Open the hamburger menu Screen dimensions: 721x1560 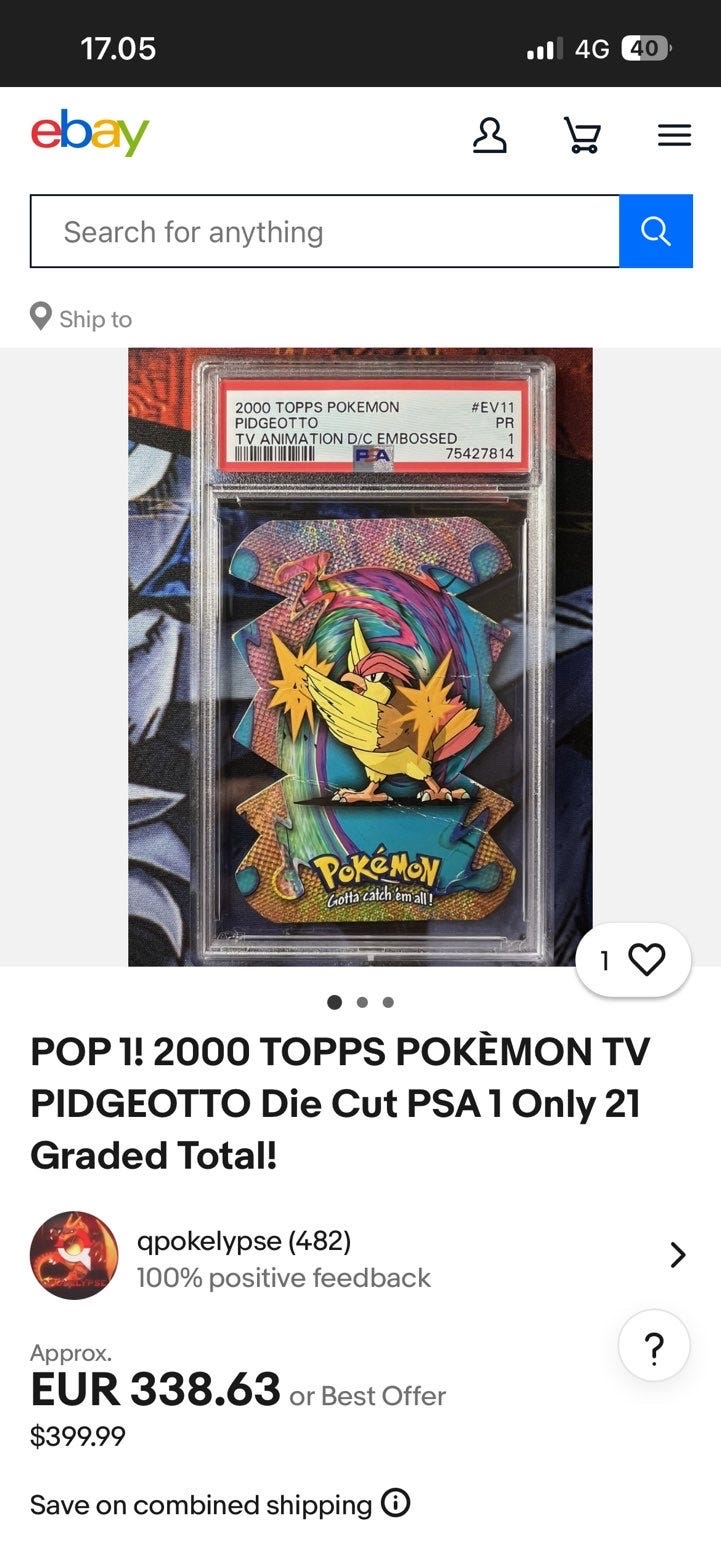(x=674, y=135)
